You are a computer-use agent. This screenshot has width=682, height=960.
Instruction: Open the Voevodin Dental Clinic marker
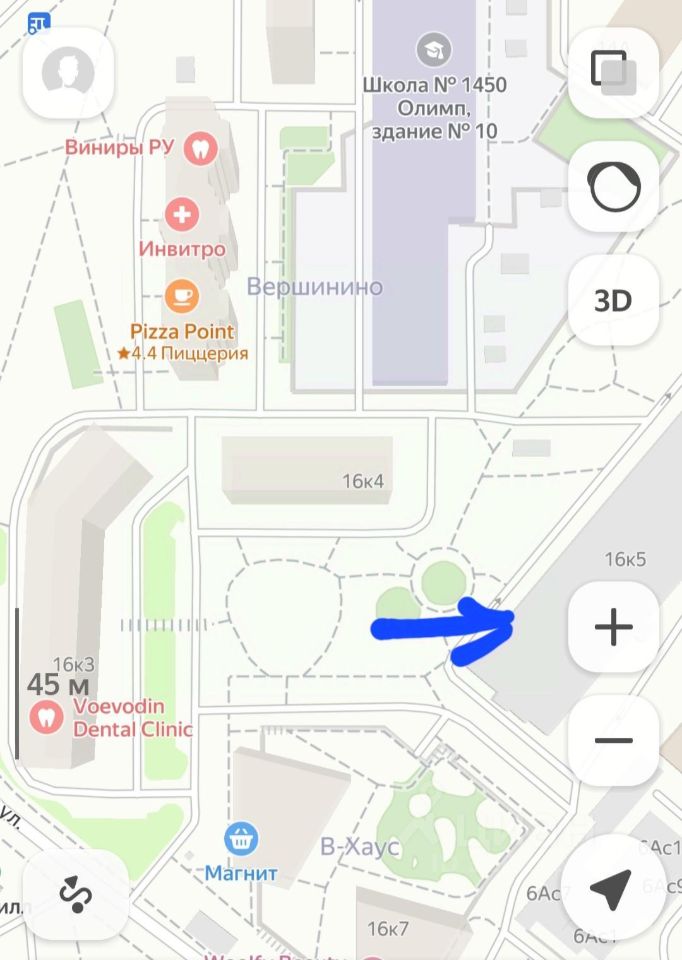45,716
